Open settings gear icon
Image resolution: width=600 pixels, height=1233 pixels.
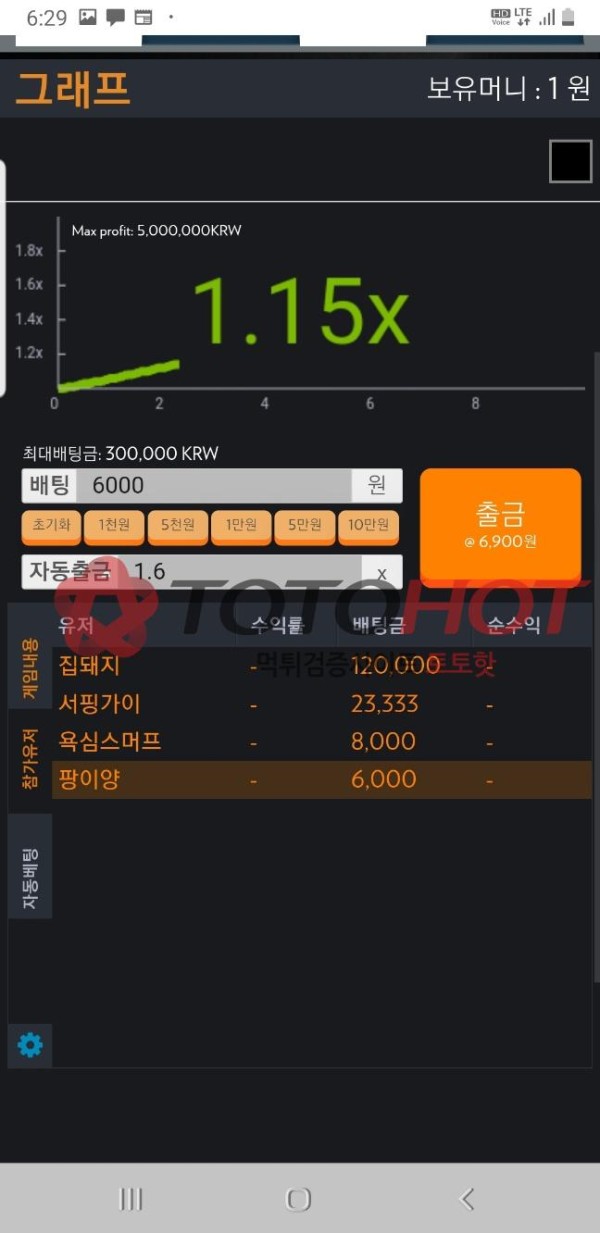[31, 1046]
